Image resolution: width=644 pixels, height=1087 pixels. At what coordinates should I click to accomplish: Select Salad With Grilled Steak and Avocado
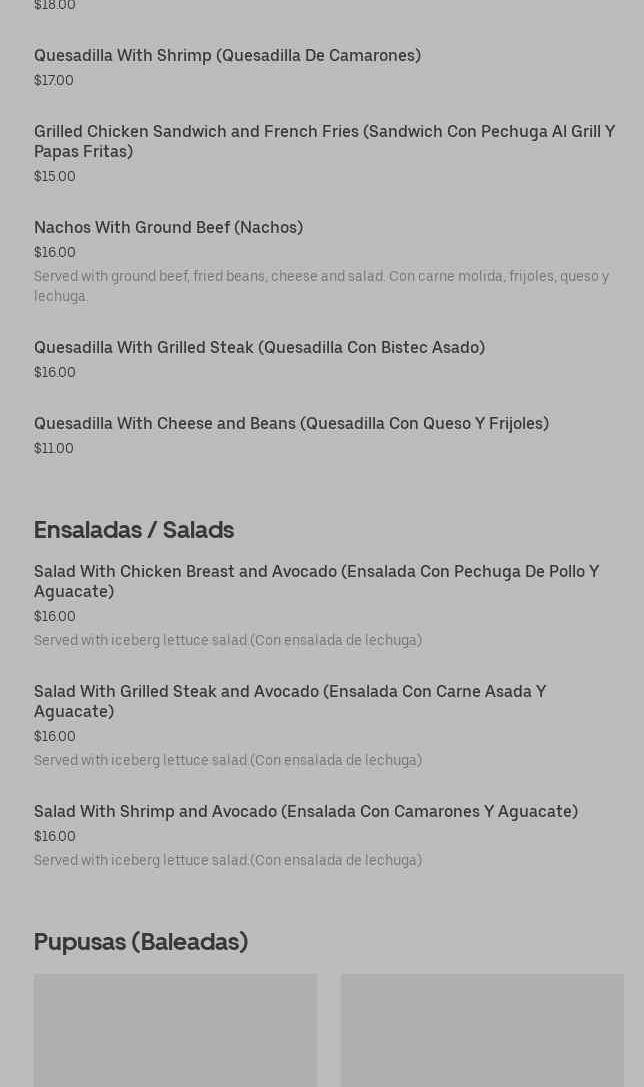tap(290, 701)
